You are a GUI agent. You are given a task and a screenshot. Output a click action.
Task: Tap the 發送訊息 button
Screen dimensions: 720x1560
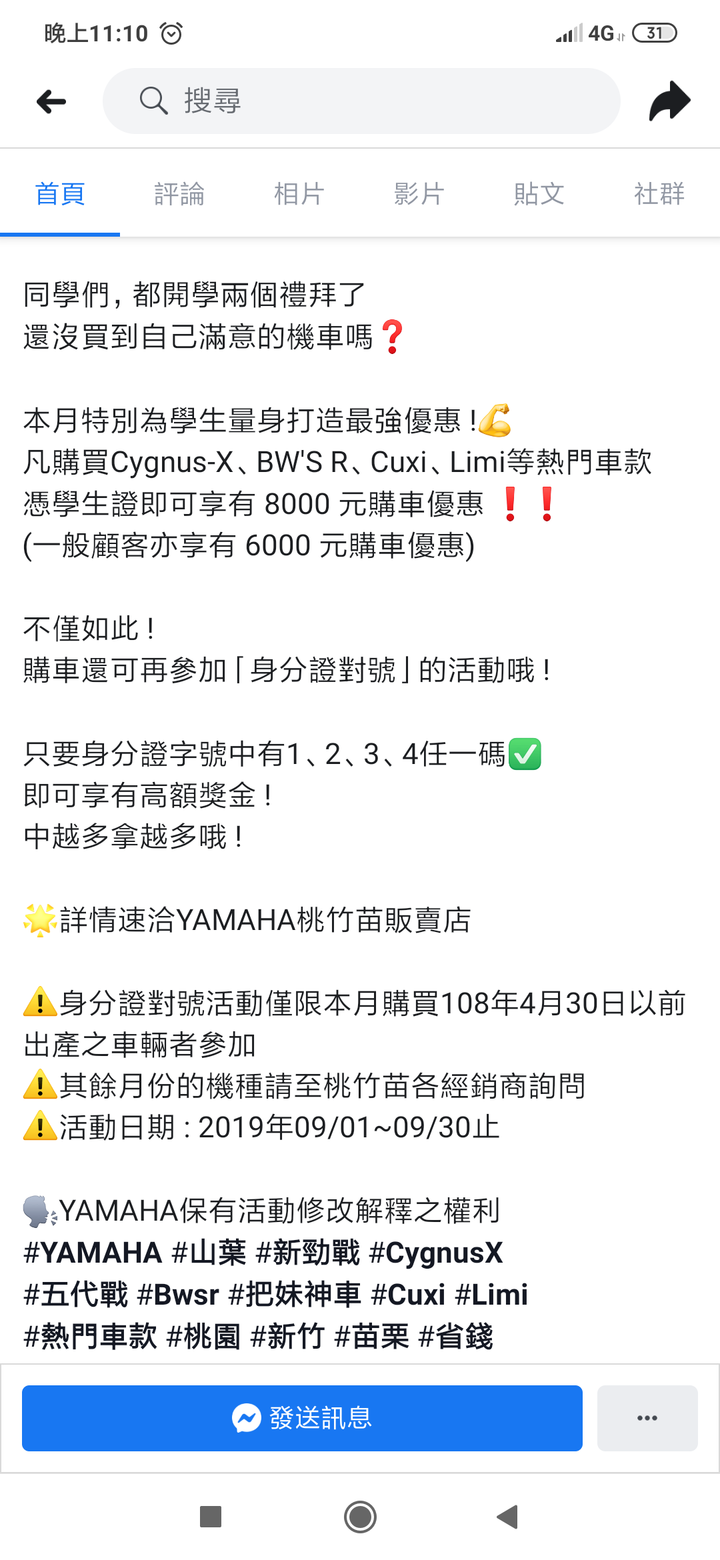[302, 1418]
